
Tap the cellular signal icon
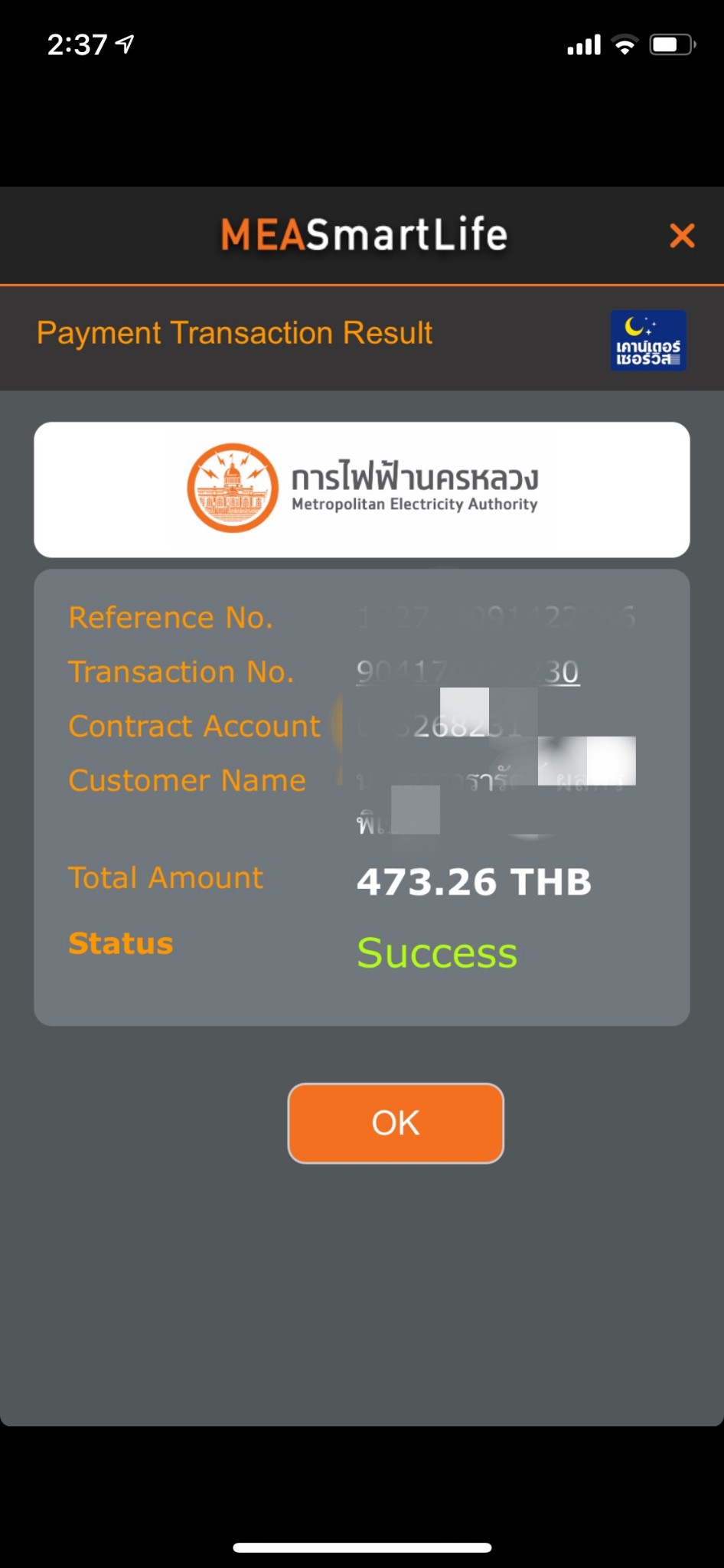coord(583,45)
